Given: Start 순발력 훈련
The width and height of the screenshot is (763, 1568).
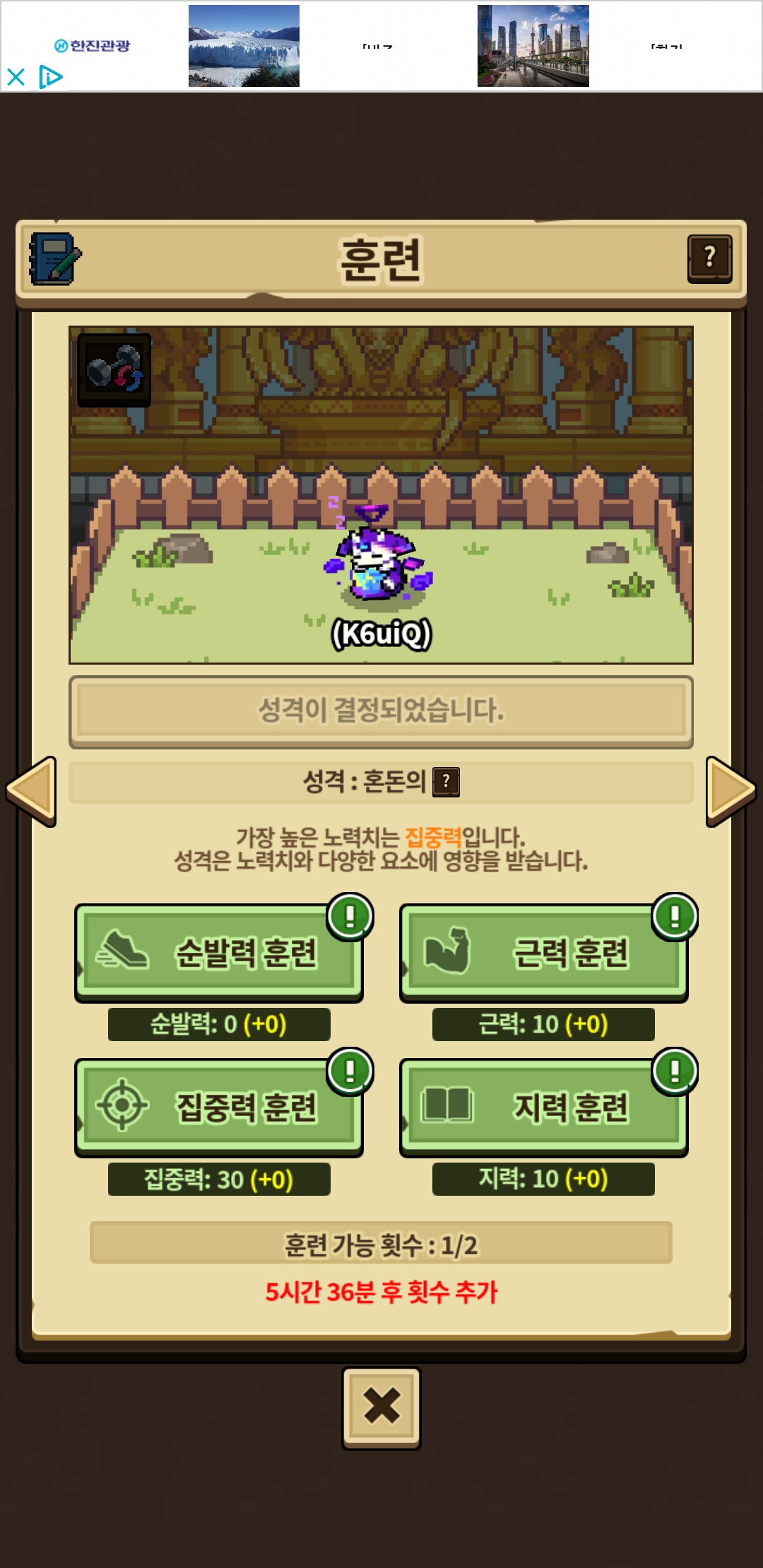Looking at the screenshot, I should point(219,952).
